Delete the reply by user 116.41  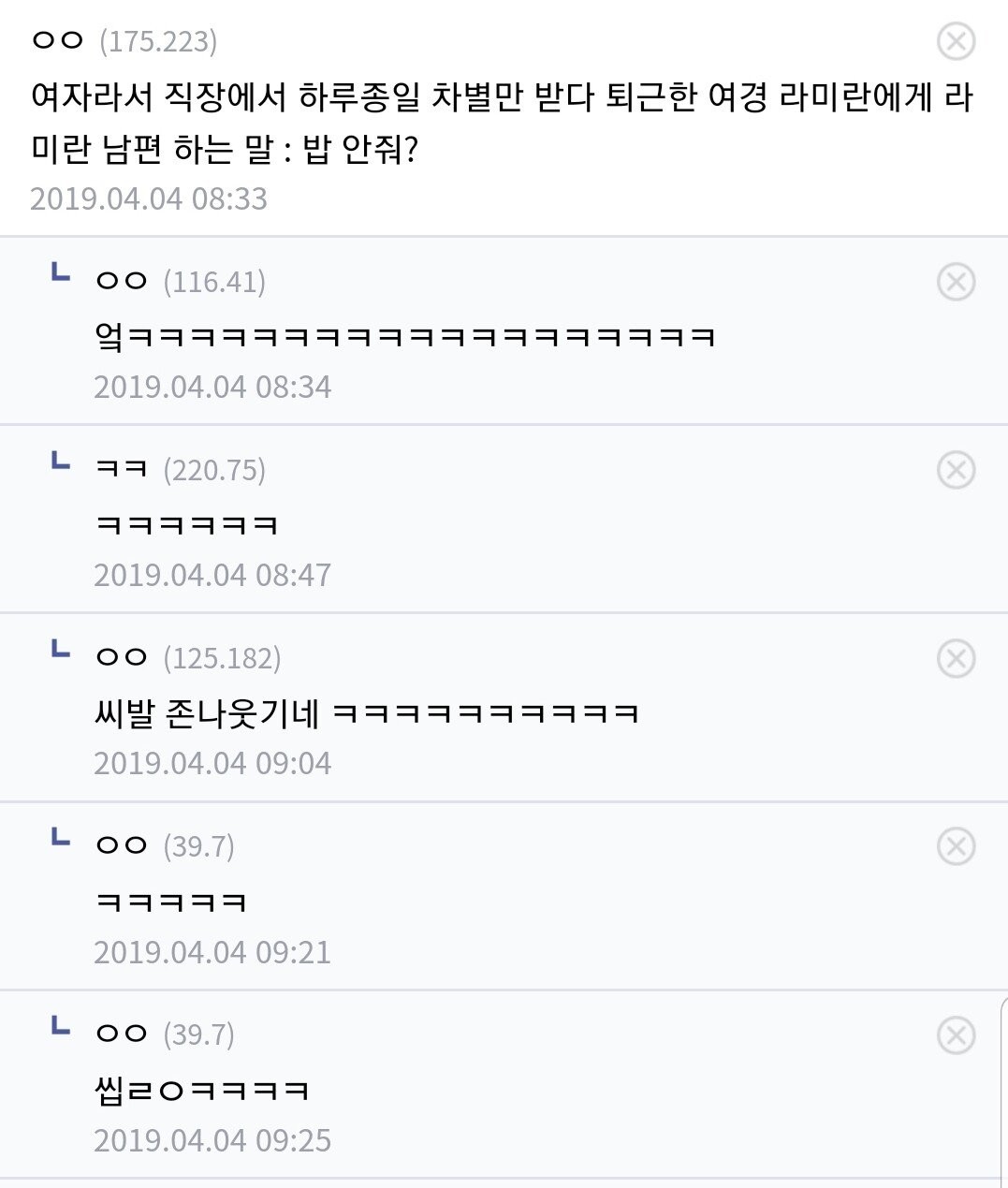tap(956, 282)
